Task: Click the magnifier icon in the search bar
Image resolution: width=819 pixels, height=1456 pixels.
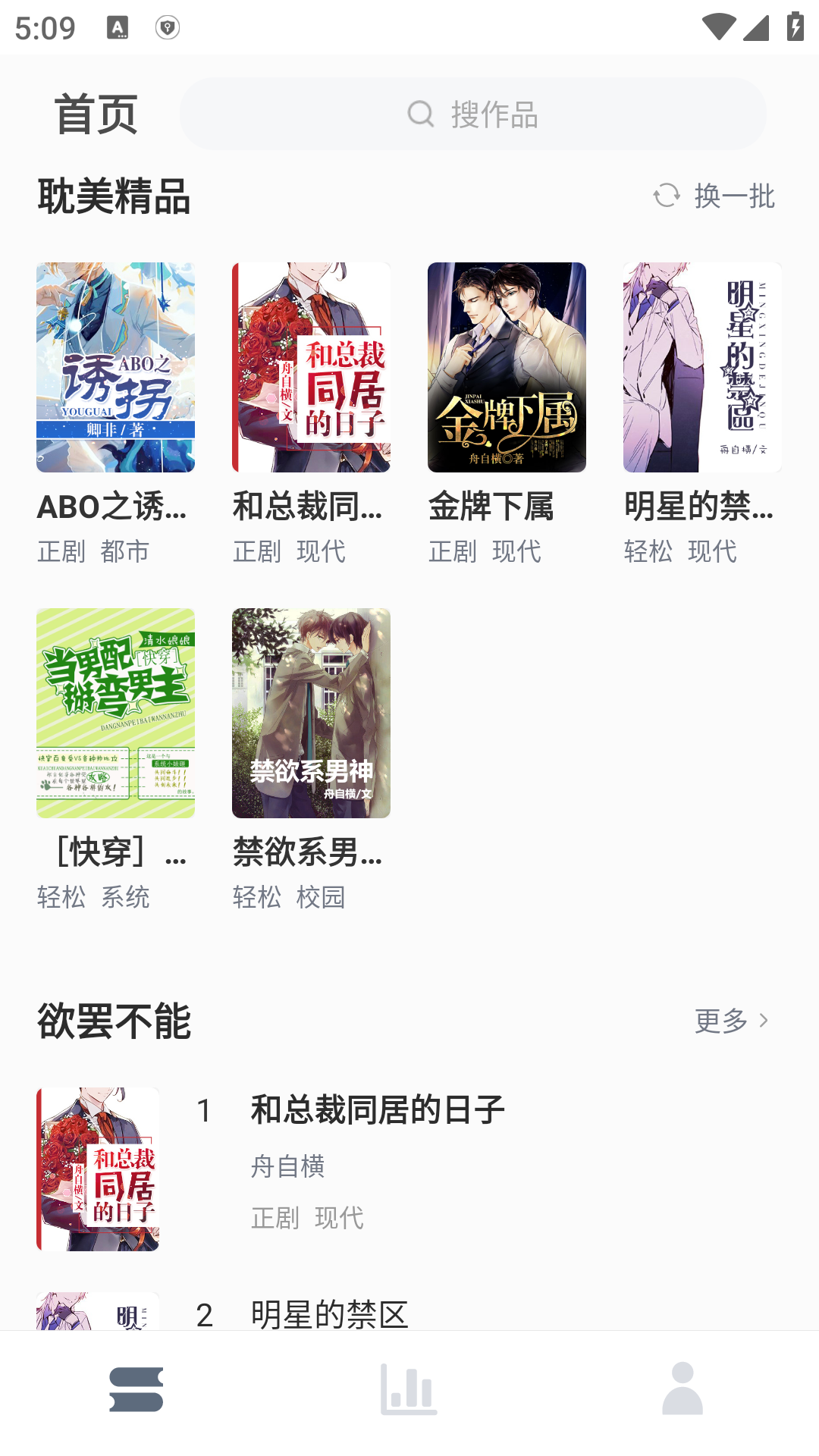Action: click(420, 113)
